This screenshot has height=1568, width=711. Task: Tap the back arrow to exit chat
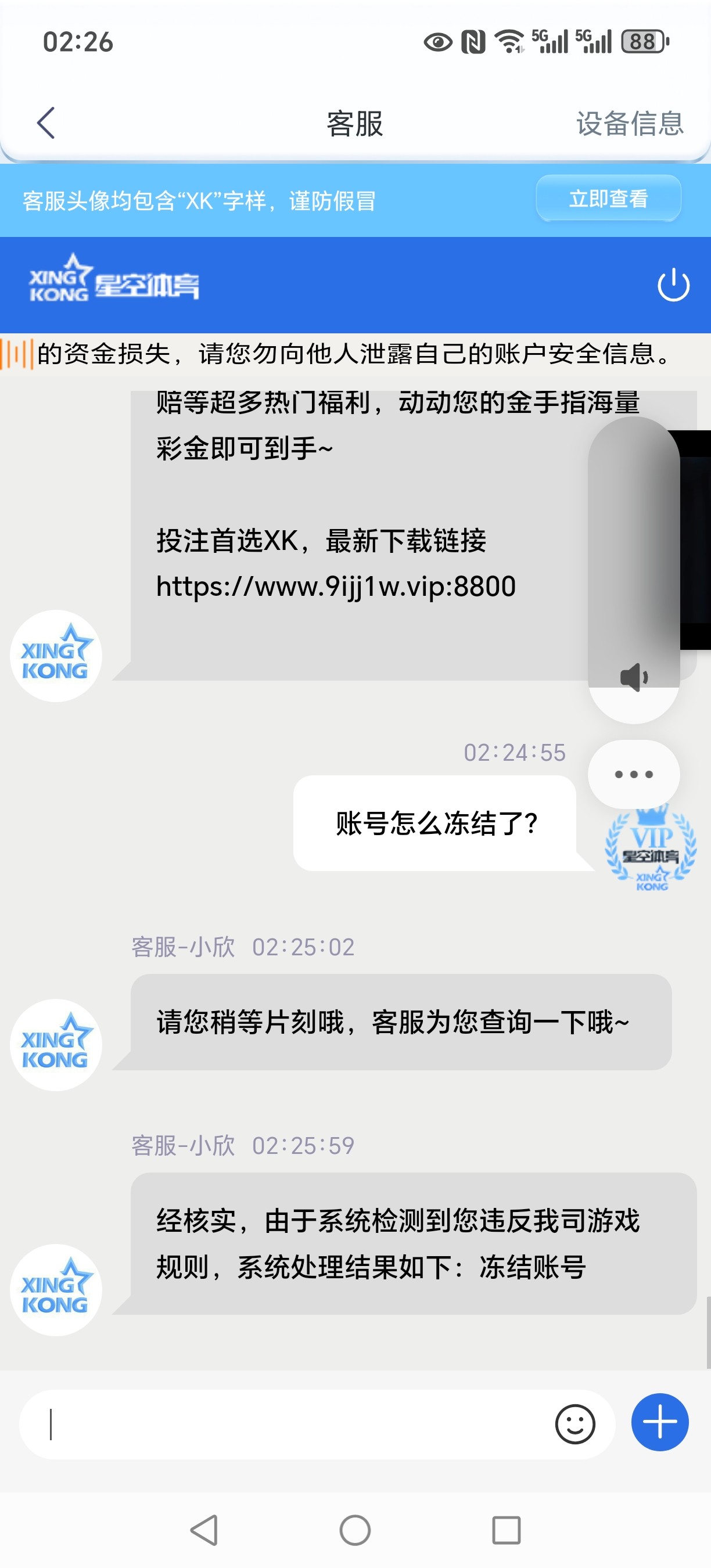point(44,123)
